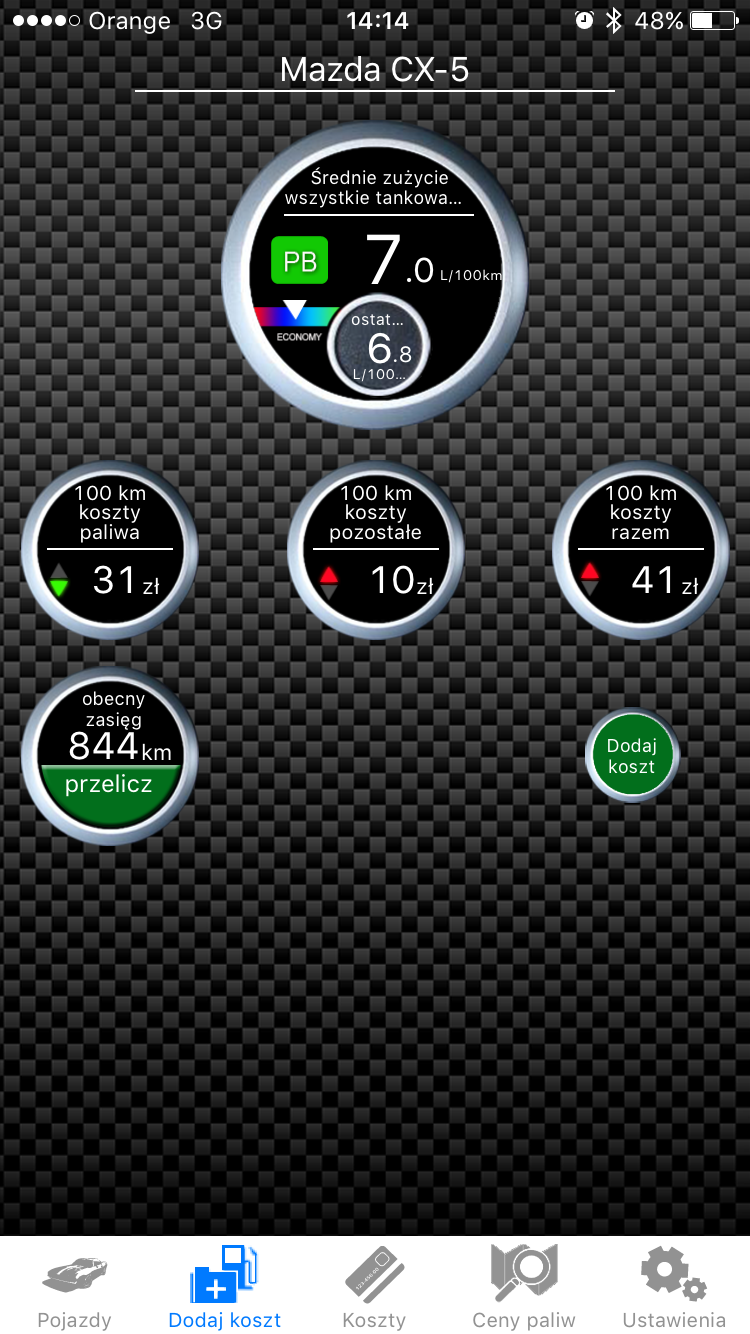
Task: Tap the last refuel 6.8 gauge
Action: pyautogui.click(x=379, y=347)
